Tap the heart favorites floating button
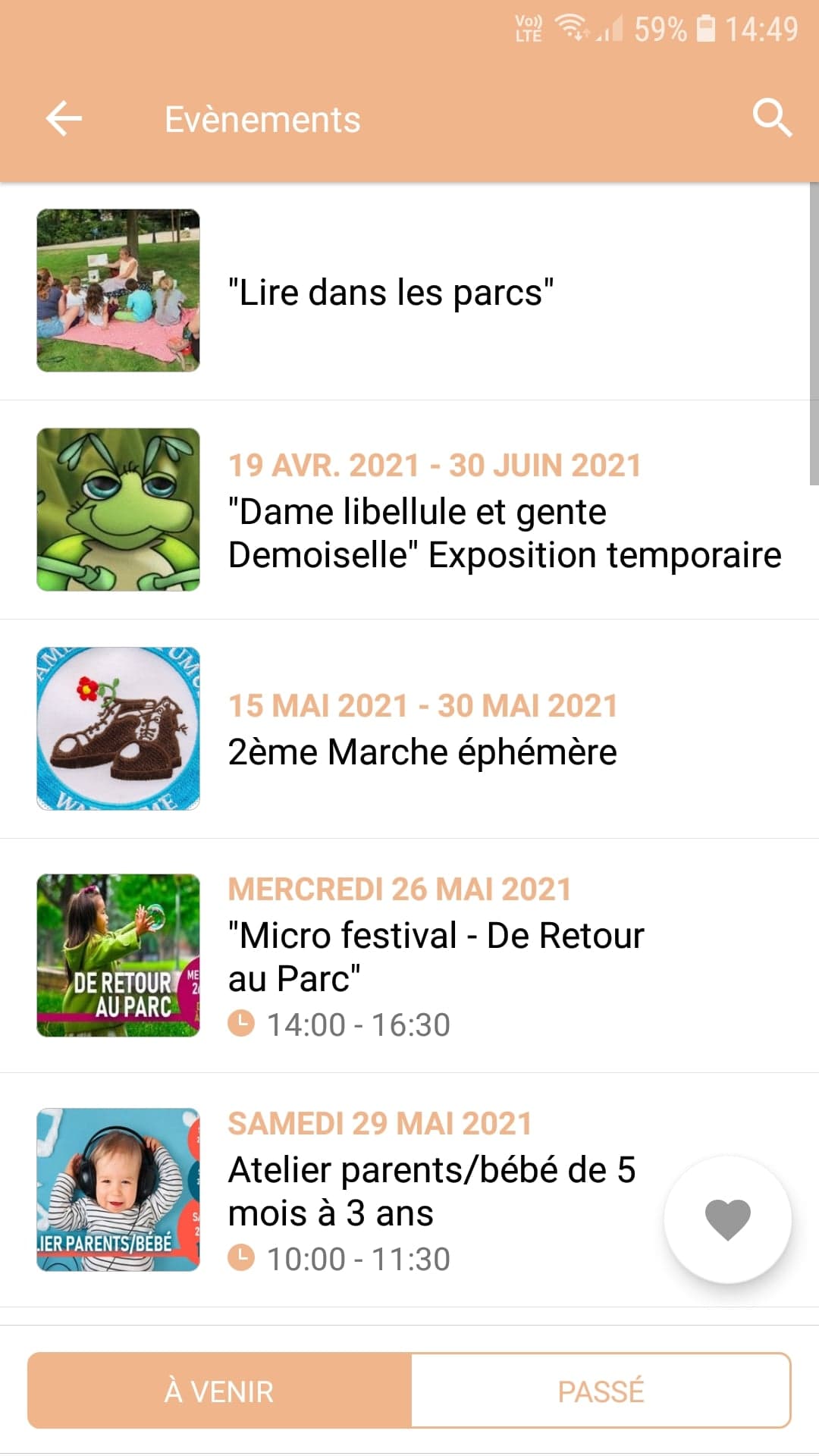Viewport: 819px width, 1456px height. point(727,1219)
